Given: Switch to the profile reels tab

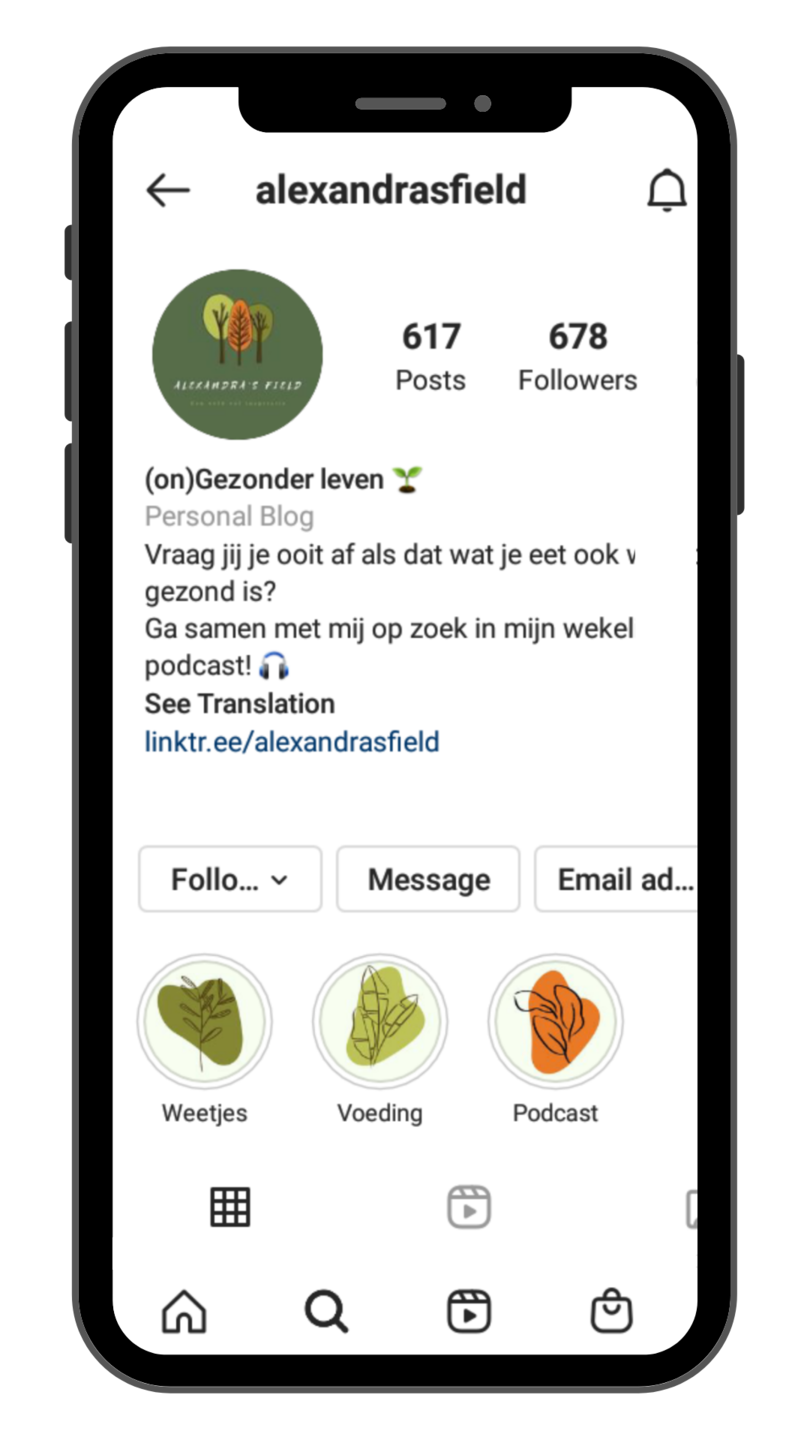Looking at the screenshot, I should (x=468, y=1207).
